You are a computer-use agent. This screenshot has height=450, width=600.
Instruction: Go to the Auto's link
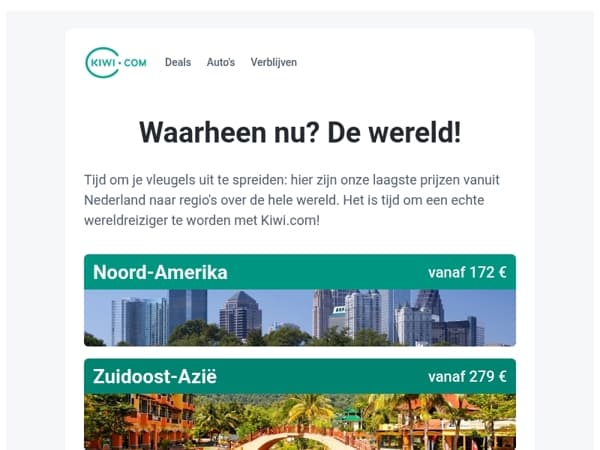pos(221,62)
